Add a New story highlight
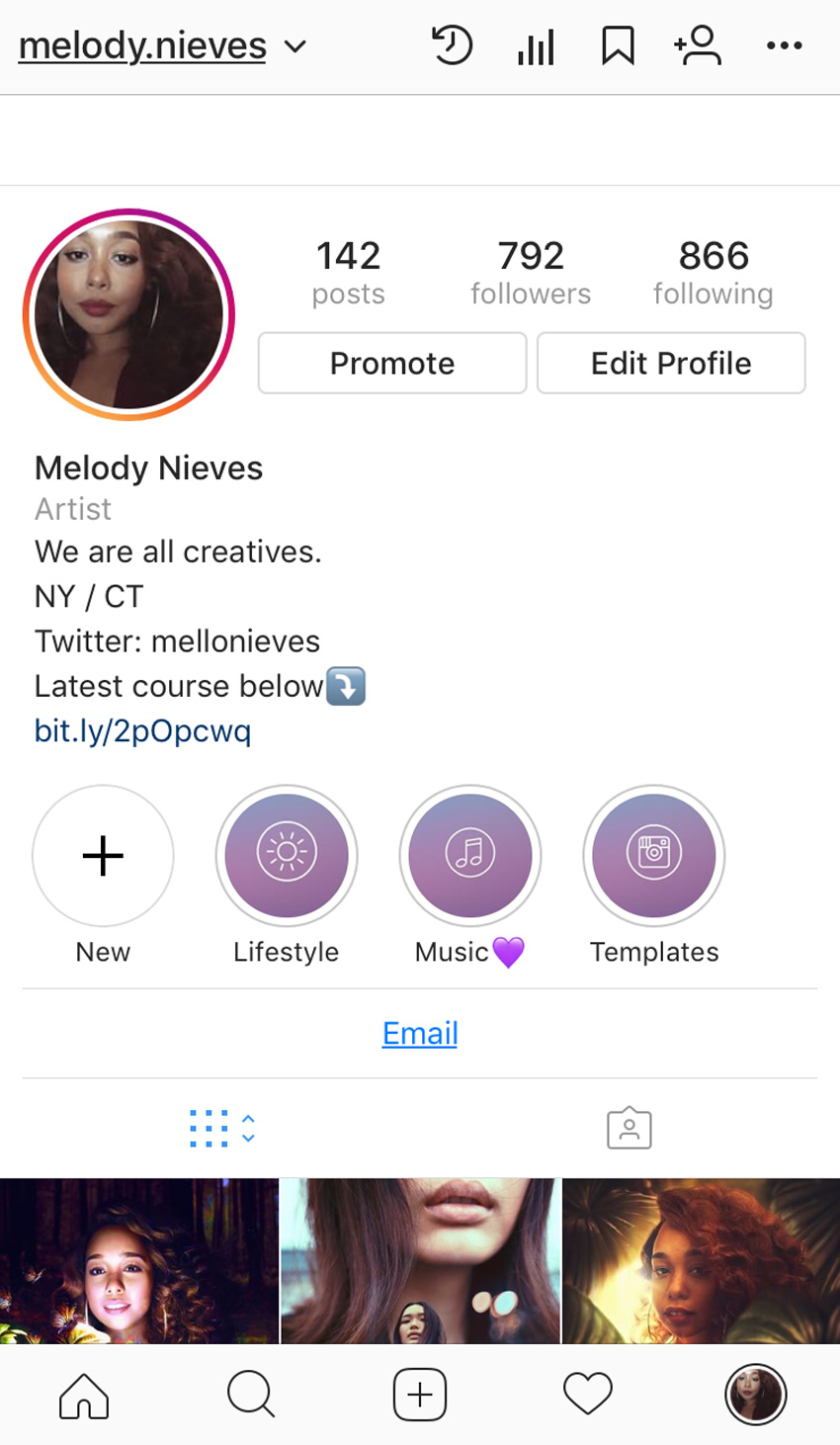Screen dimensions: 840x1445 [x=103, y=856]
